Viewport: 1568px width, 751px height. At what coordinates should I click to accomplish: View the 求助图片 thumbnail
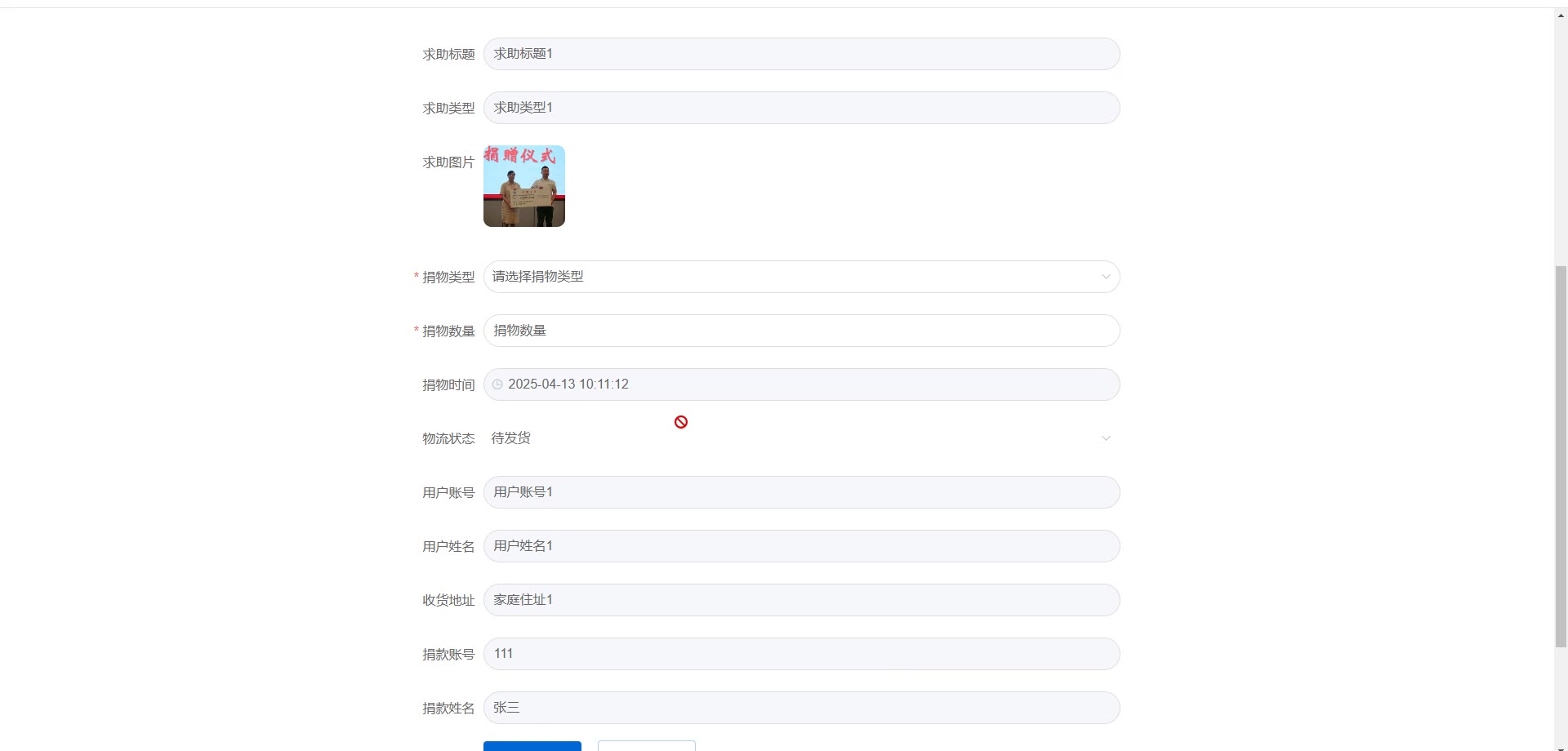[x=524, y=186]
